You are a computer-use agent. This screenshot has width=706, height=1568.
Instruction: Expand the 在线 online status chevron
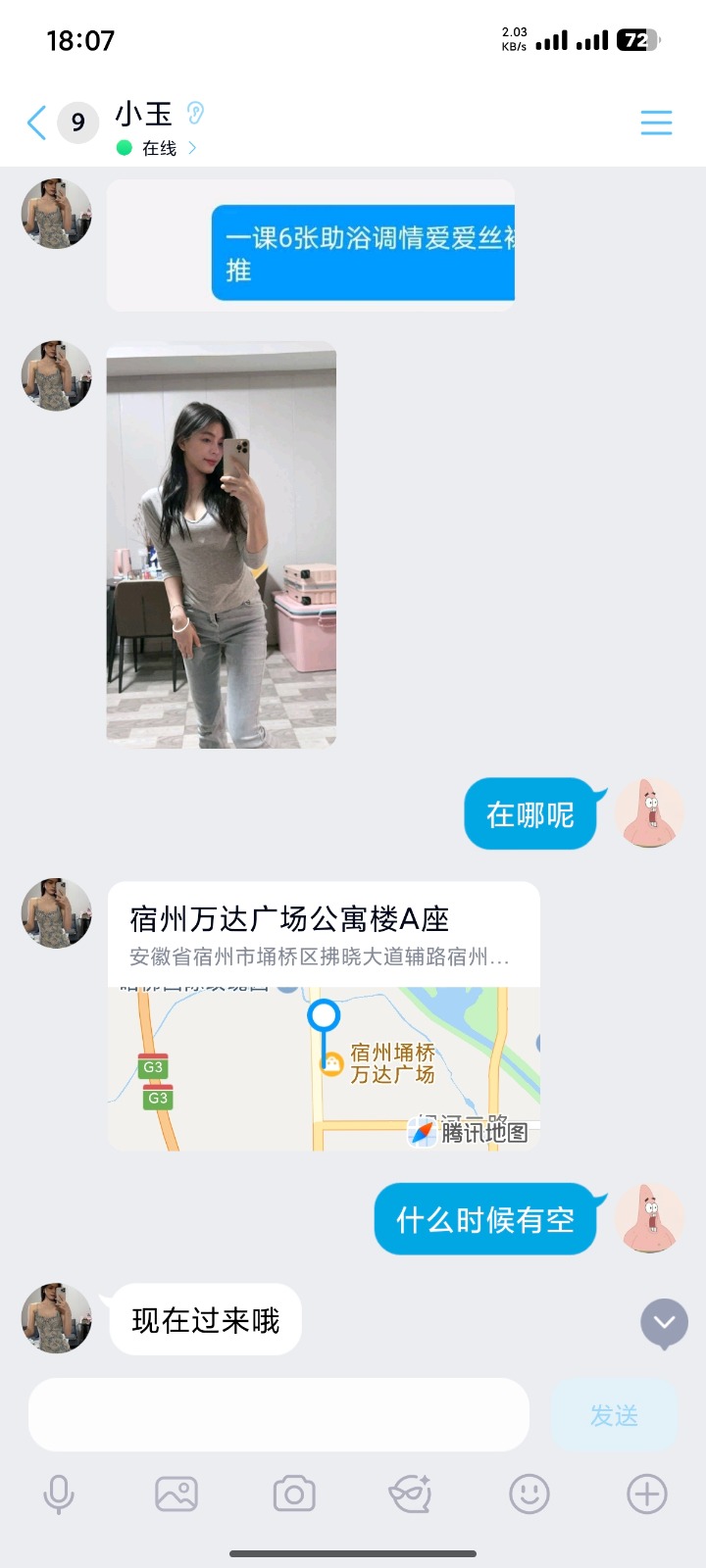tap(192, 148)
